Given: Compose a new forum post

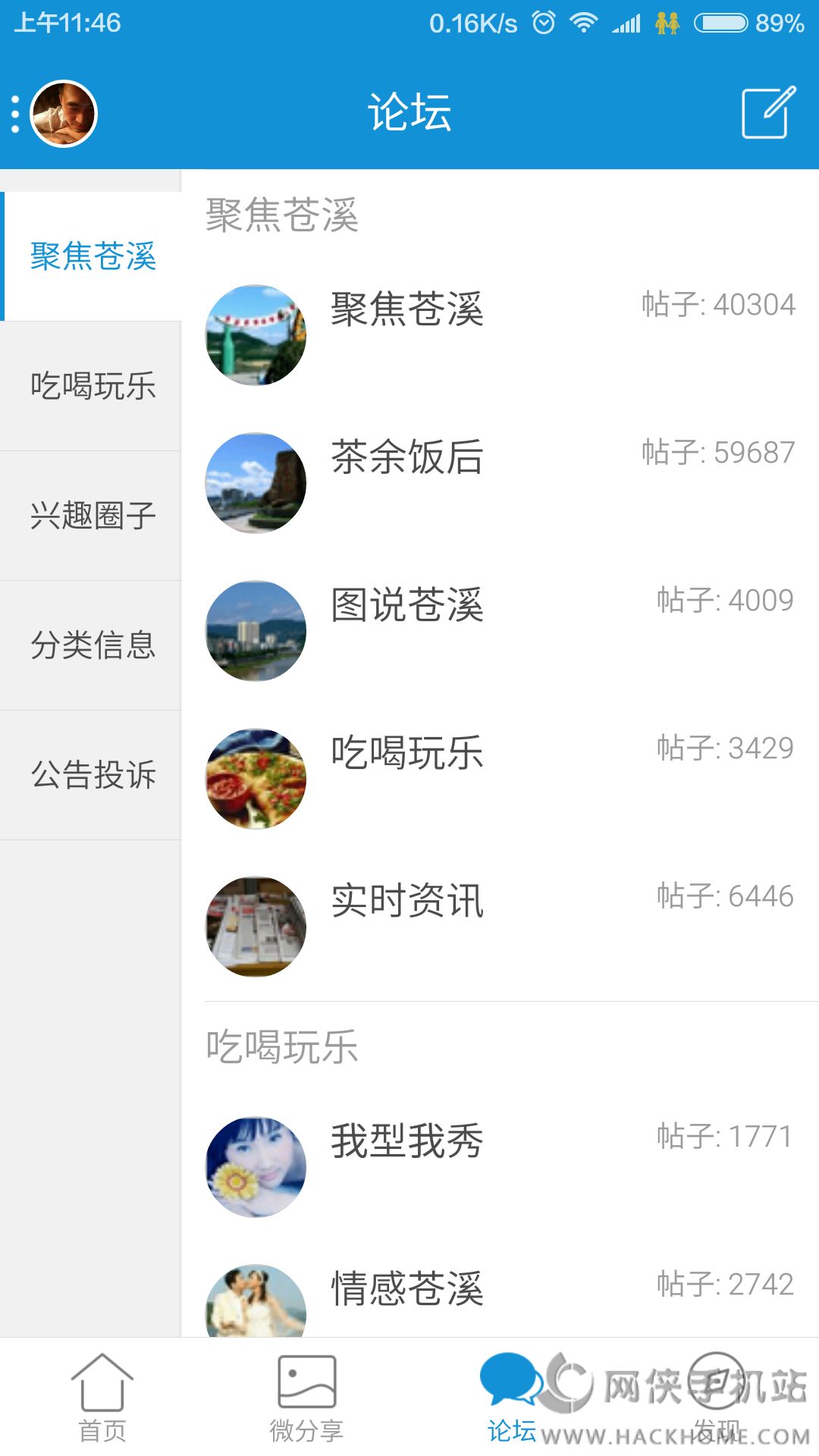Looking at the screenshot, I should coord(767,114).
